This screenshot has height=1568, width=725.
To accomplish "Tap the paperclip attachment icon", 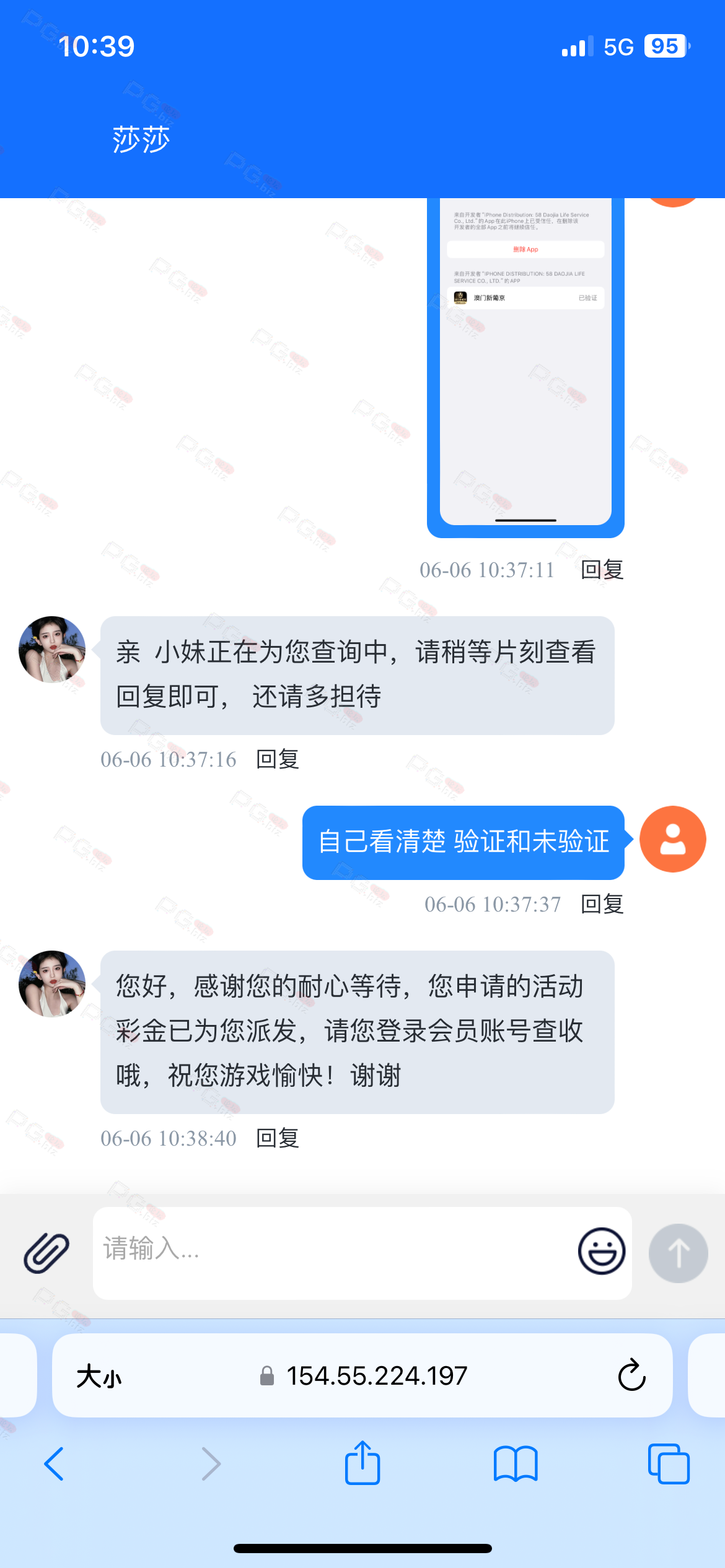I will click(x=46, y=1252).
